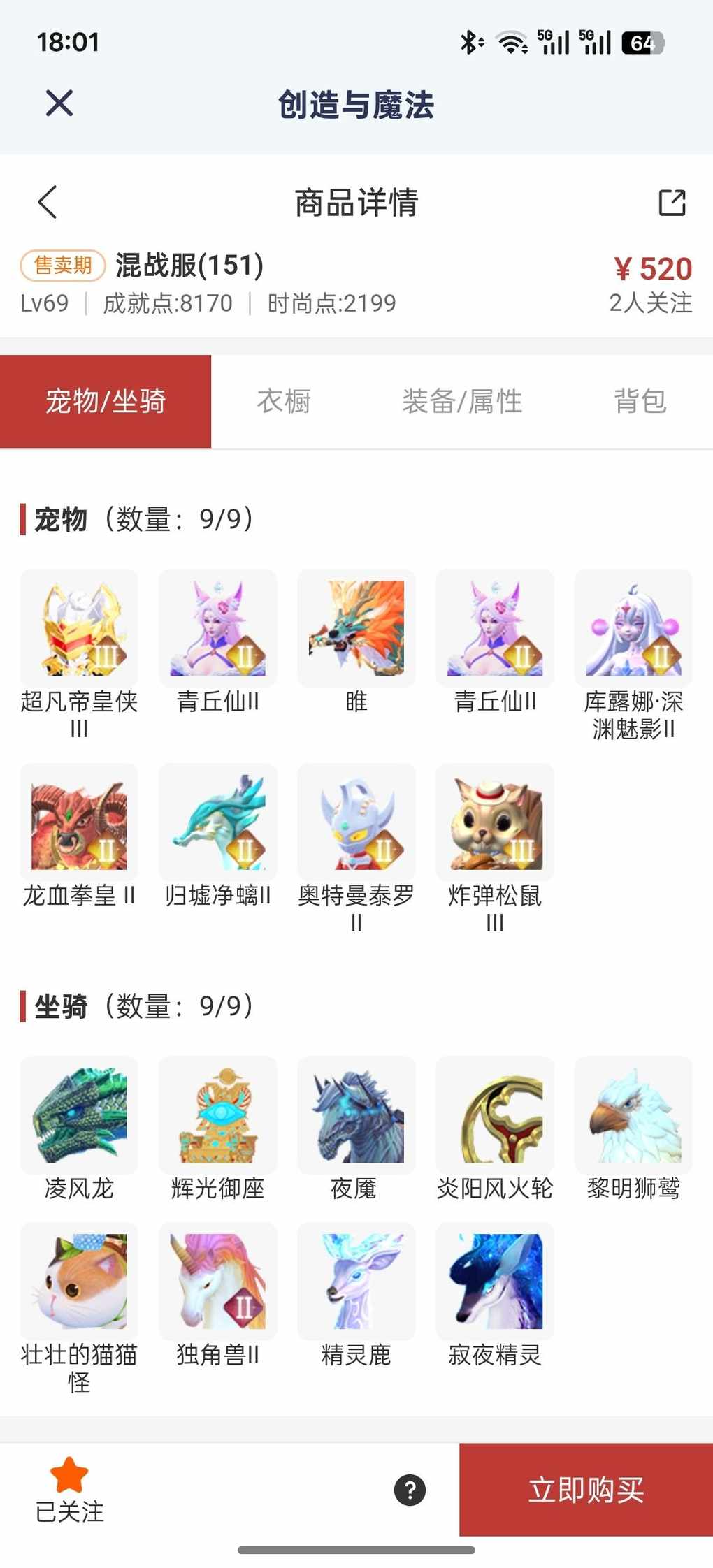713x1568 pixels.
Task: Go back from 商品详情
Action: [x=48, y=203]
